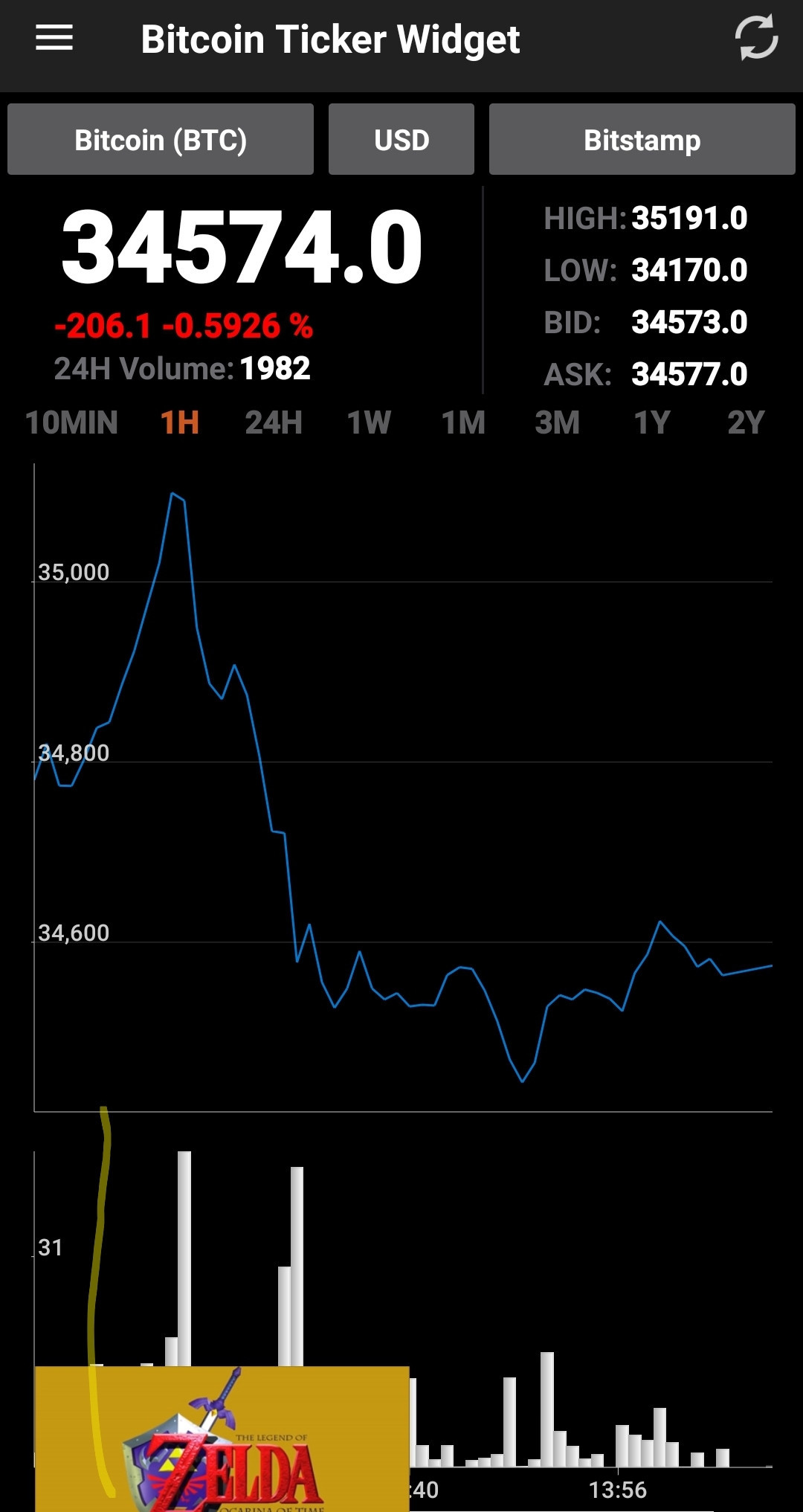Switch chart to 24H range
This screenshot has height=1512, width=803.
[x=274, y=422]
